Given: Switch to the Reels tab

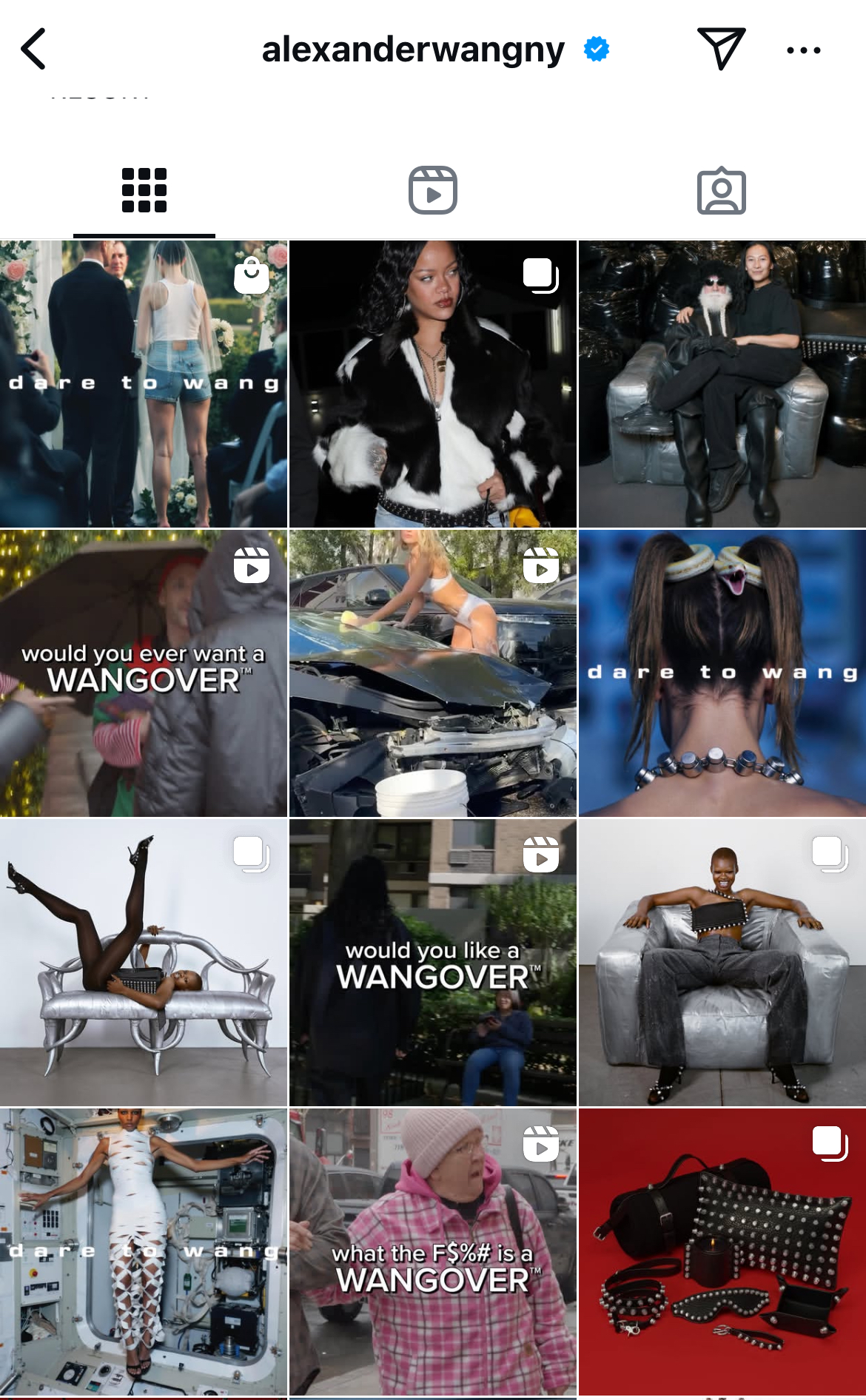Looking at the screenshot, I should coord(433,191).
